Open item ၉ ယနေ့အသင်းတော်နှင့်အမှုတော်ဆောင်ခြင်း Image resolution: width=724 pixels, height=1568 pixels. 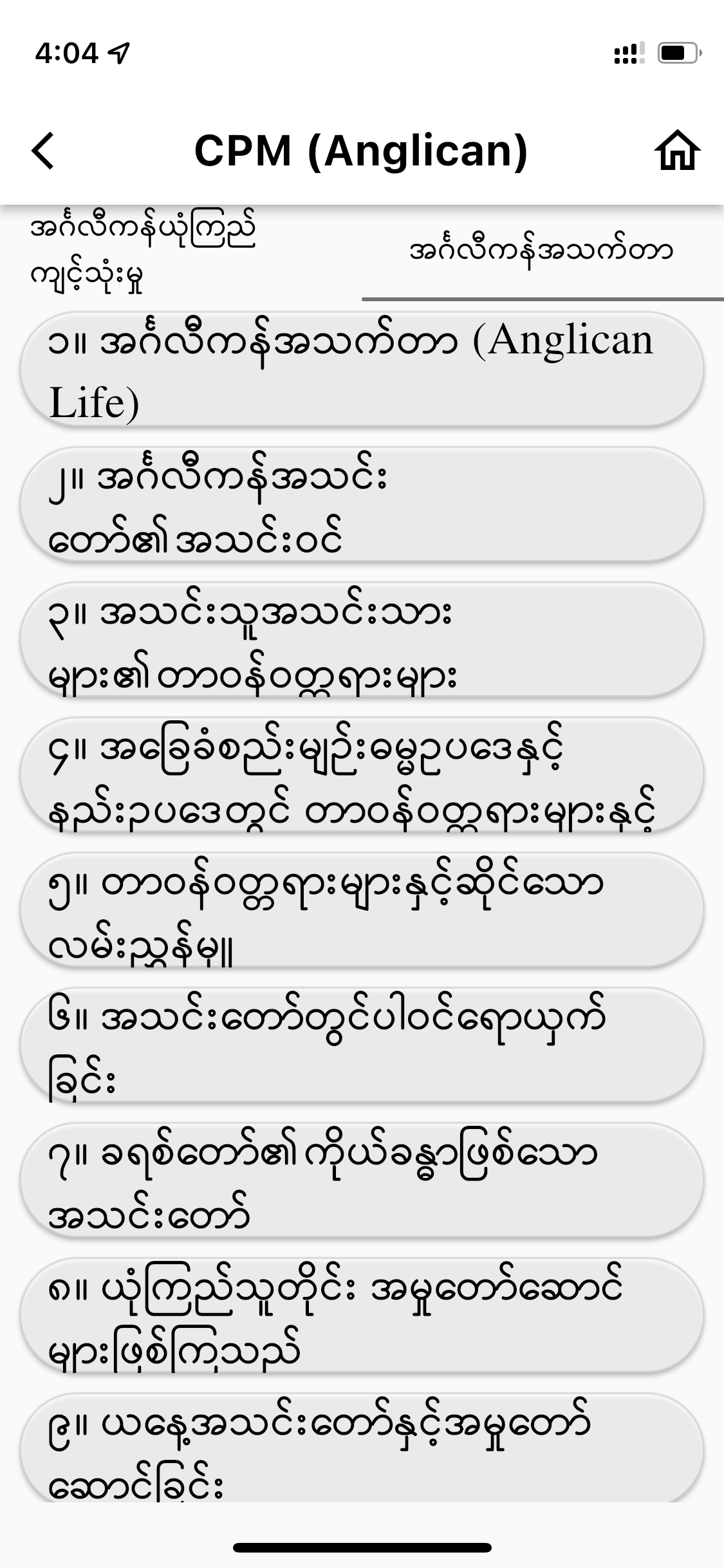(362, 1448)
